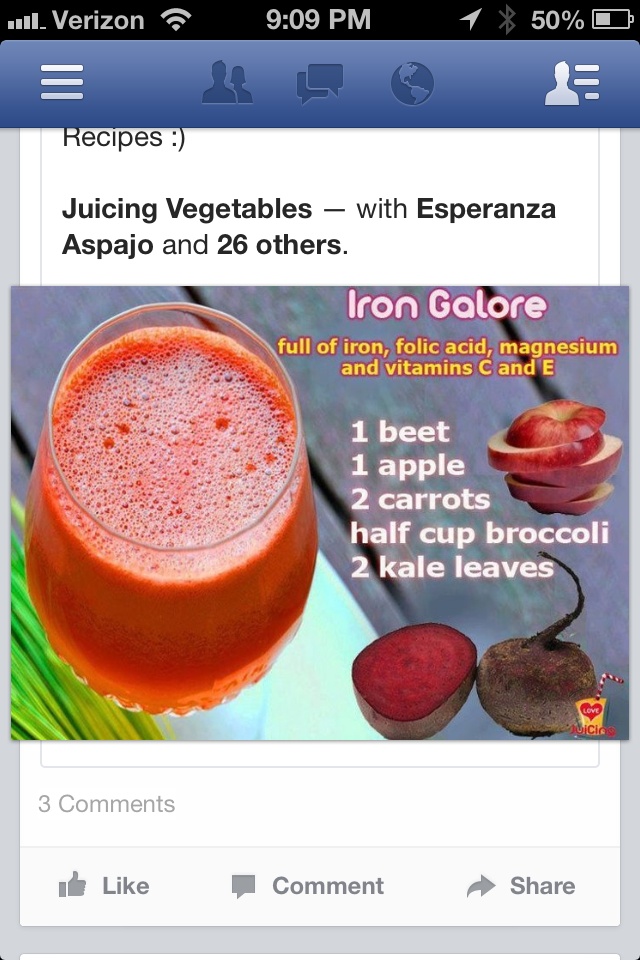Like the Juicing Vegetables post

point(104,886)
